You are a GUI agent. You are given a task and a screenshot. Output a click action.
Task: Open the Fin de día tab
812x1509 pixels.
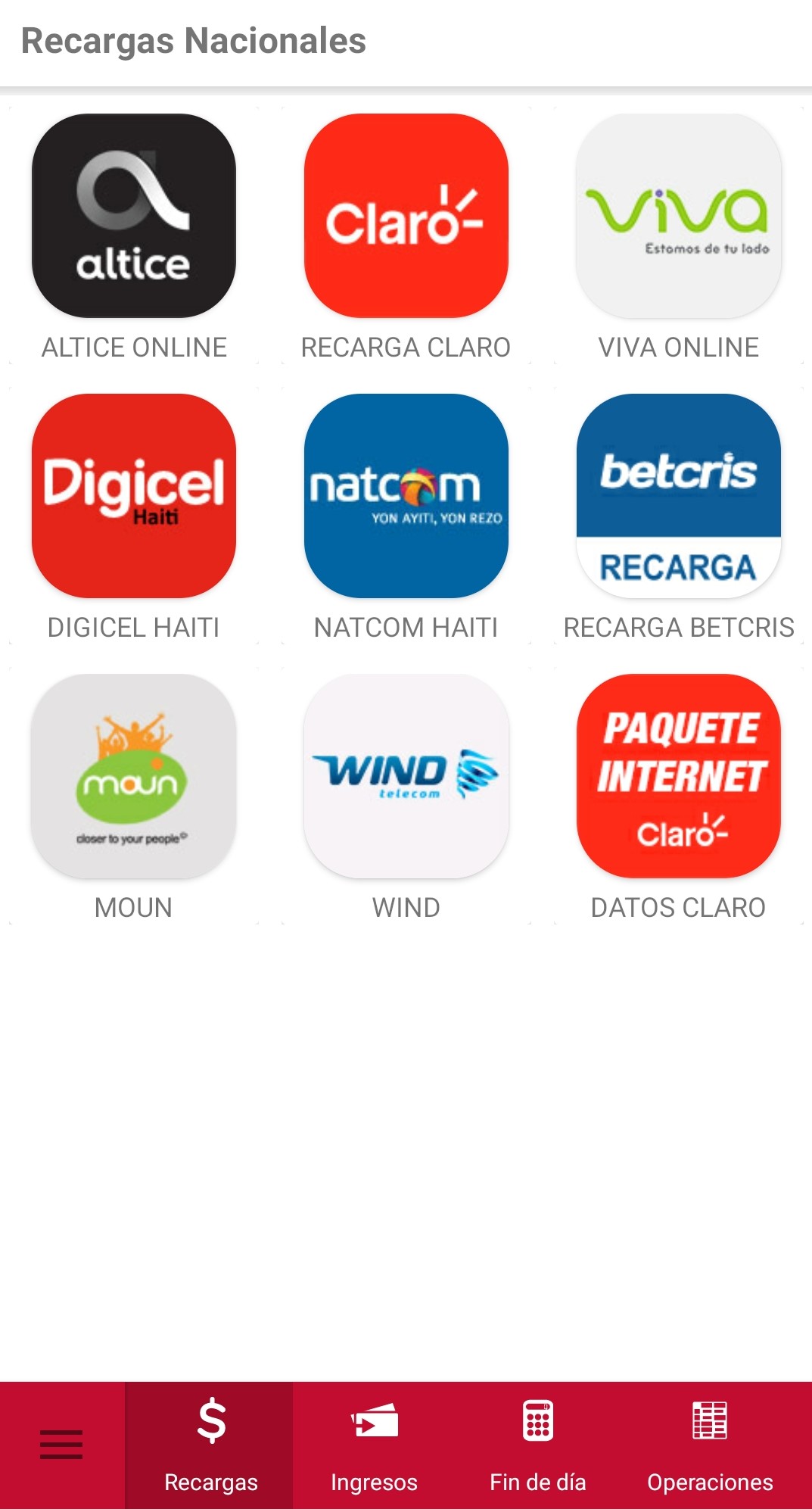pyautogui.click(x=537, y=1445)
